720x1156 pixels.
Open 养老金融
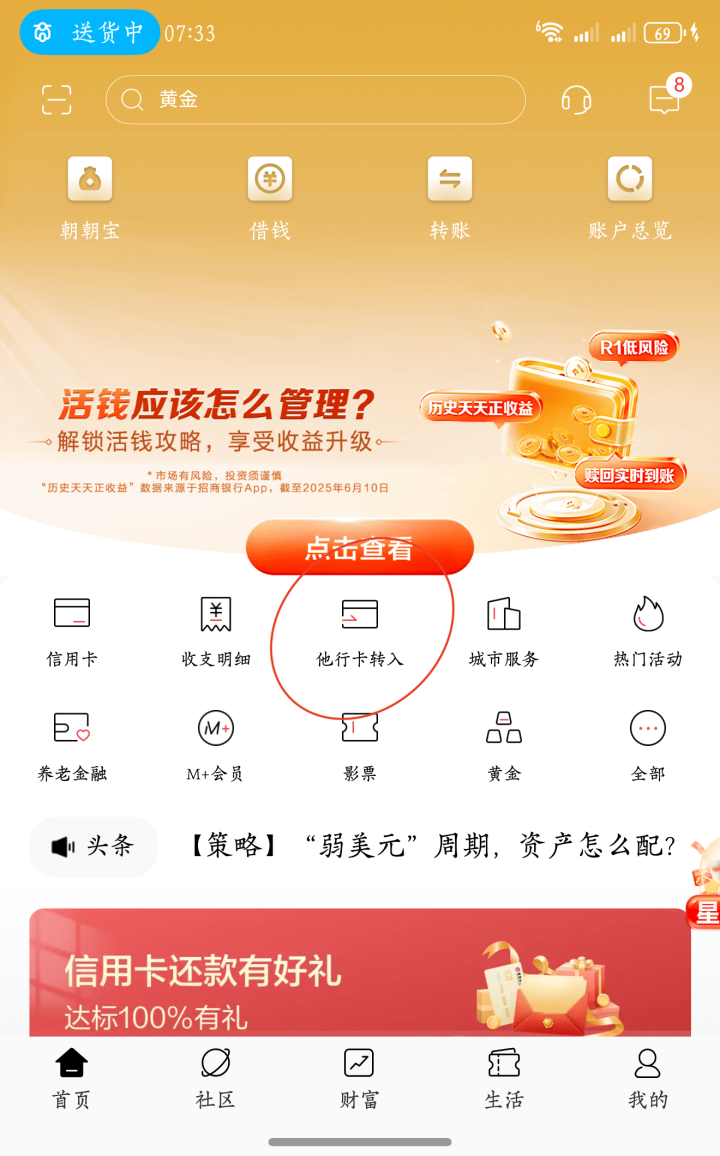coord(71,746)
